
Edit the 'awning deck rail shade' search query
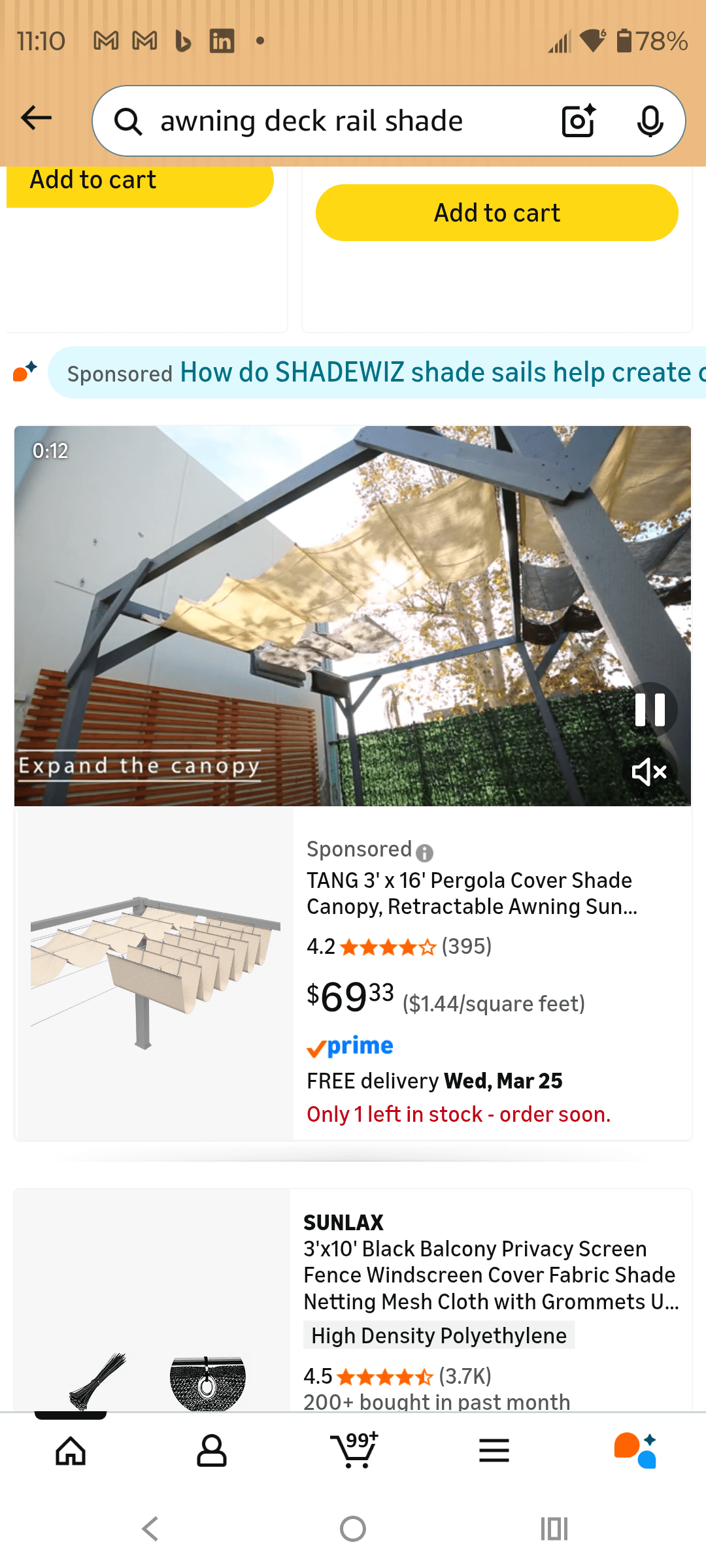[x=311, y=122]
